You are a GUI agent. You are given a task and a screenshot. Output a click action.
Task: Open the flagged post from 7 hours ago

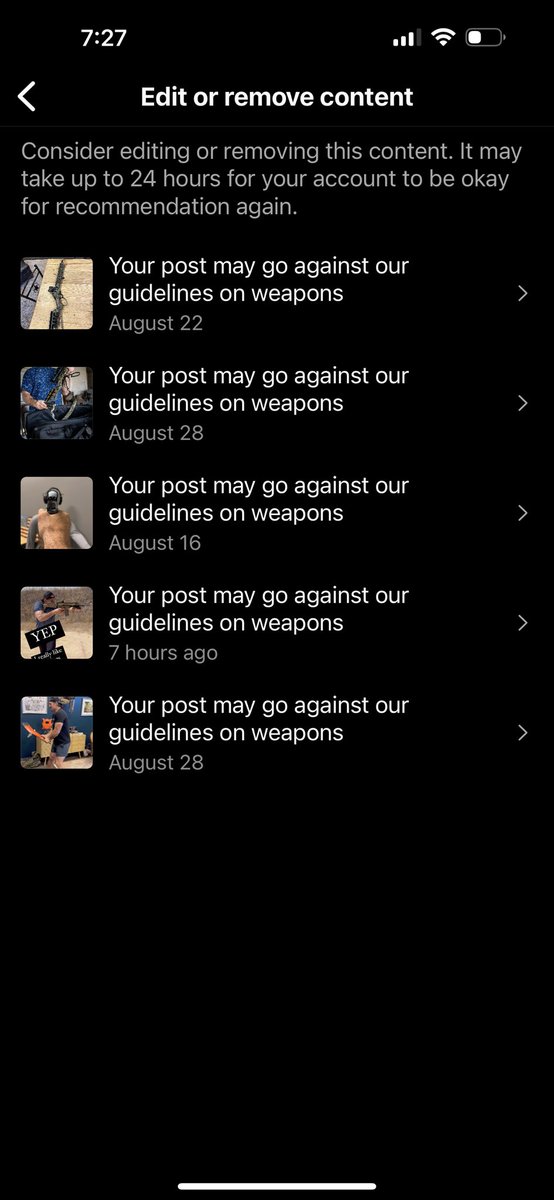[x=277, y=623]
